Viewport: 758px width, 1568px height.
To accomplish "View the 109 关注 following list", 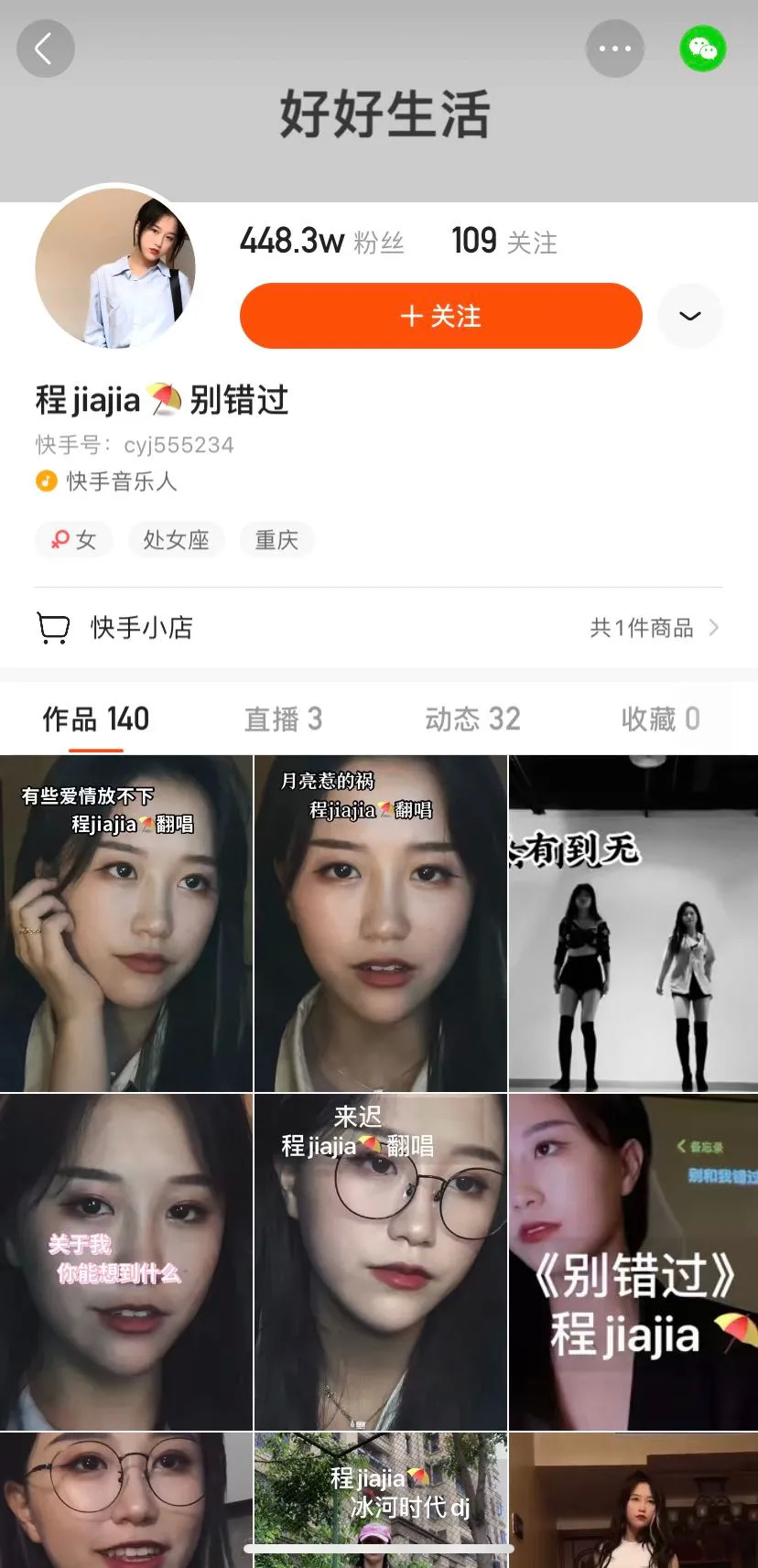I will (x=504, y=242).
